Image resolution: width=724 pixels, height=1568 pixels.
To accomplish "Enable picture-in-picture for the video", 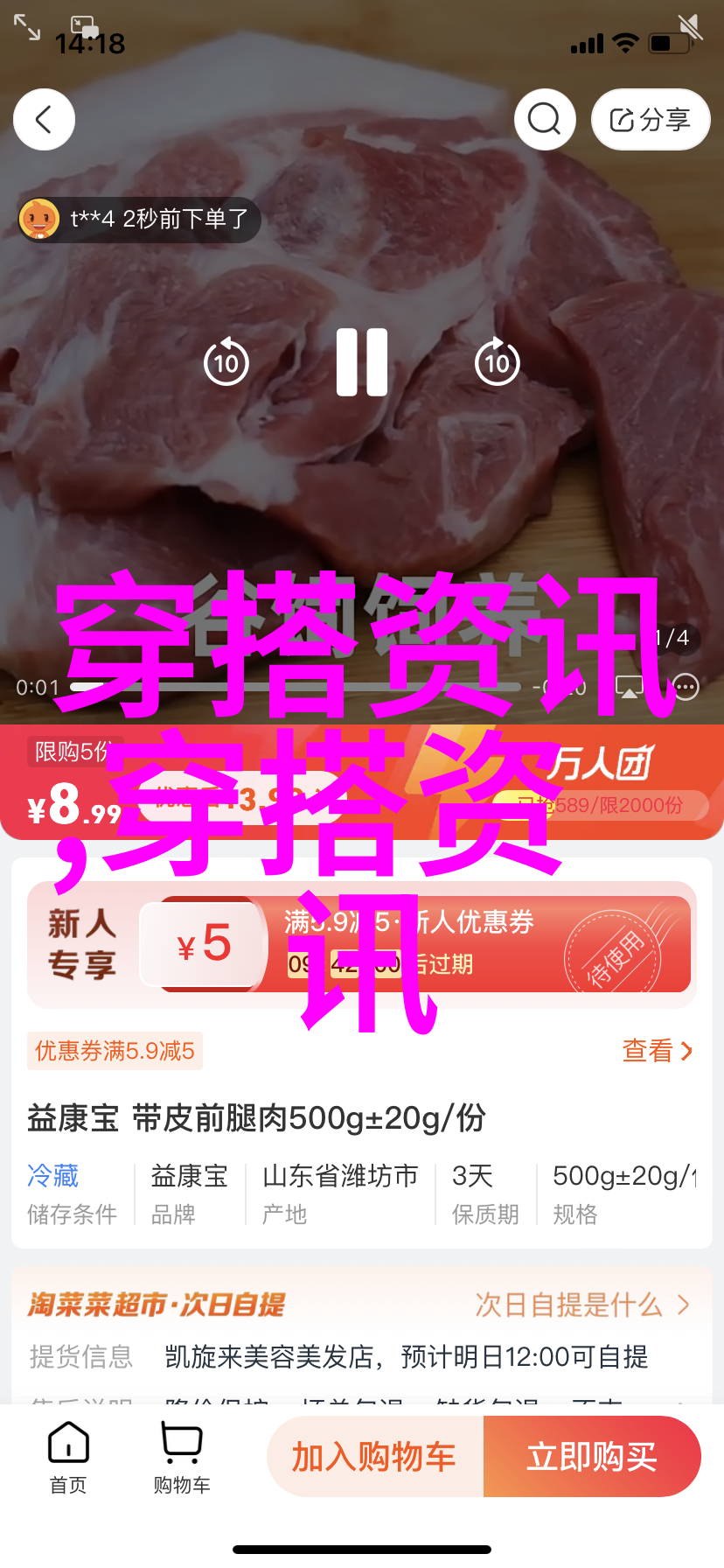I will pyautogui.click(x=83, y=26).
